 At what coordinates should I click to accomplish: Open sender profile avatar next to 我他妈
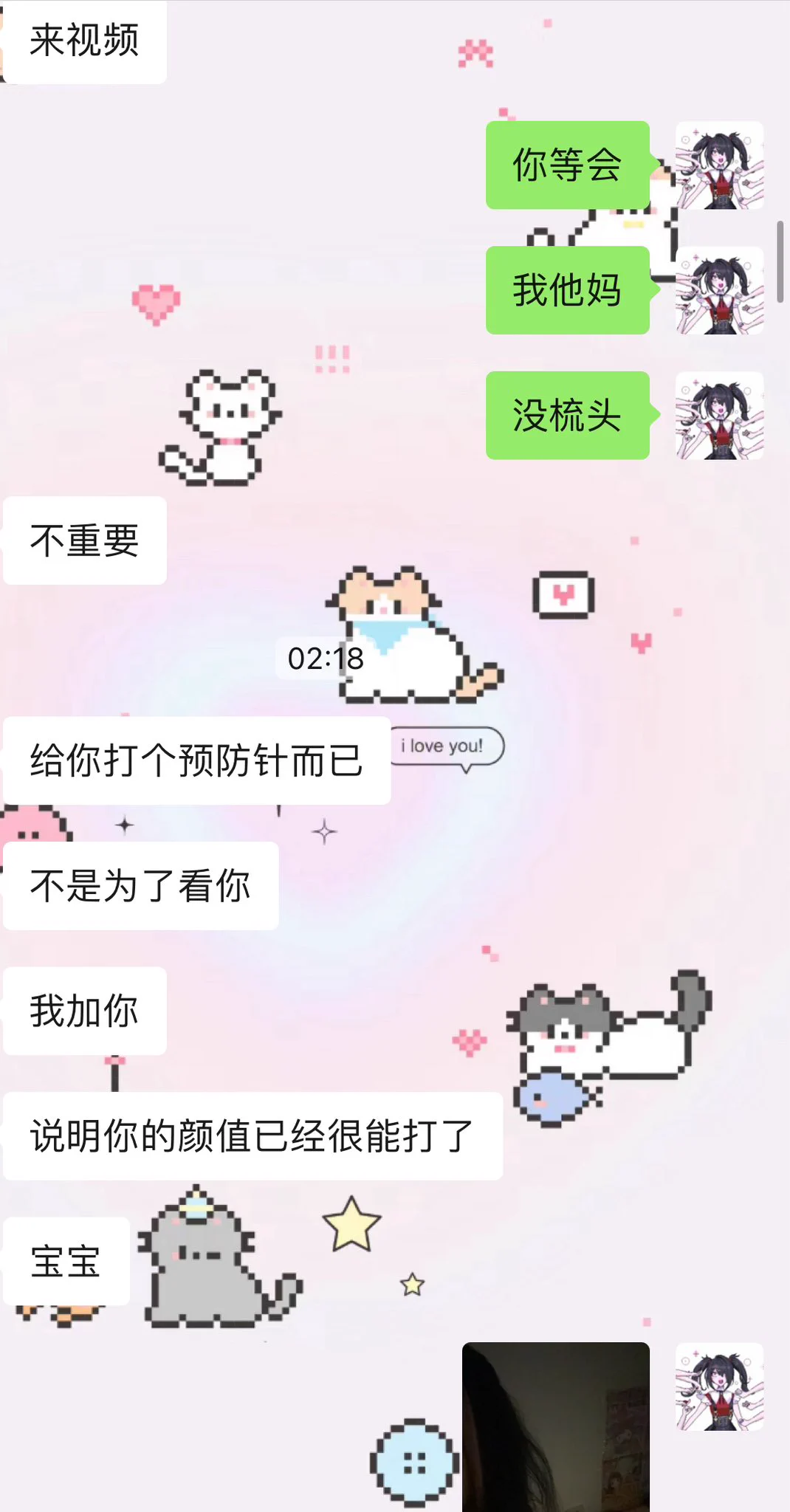(x=719, y=291)
